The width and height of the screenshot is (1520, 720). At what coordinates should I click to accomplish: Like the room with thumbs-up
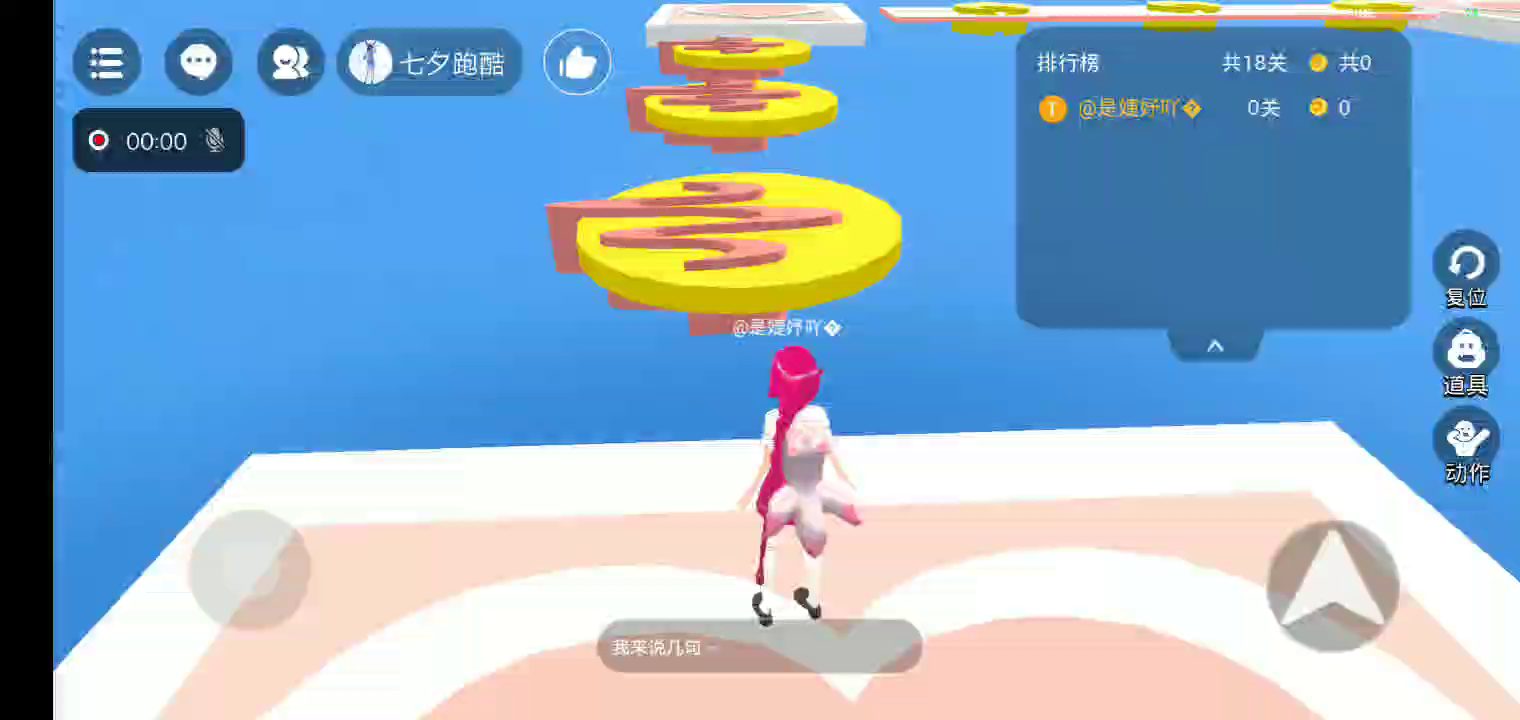pos(577,63)
